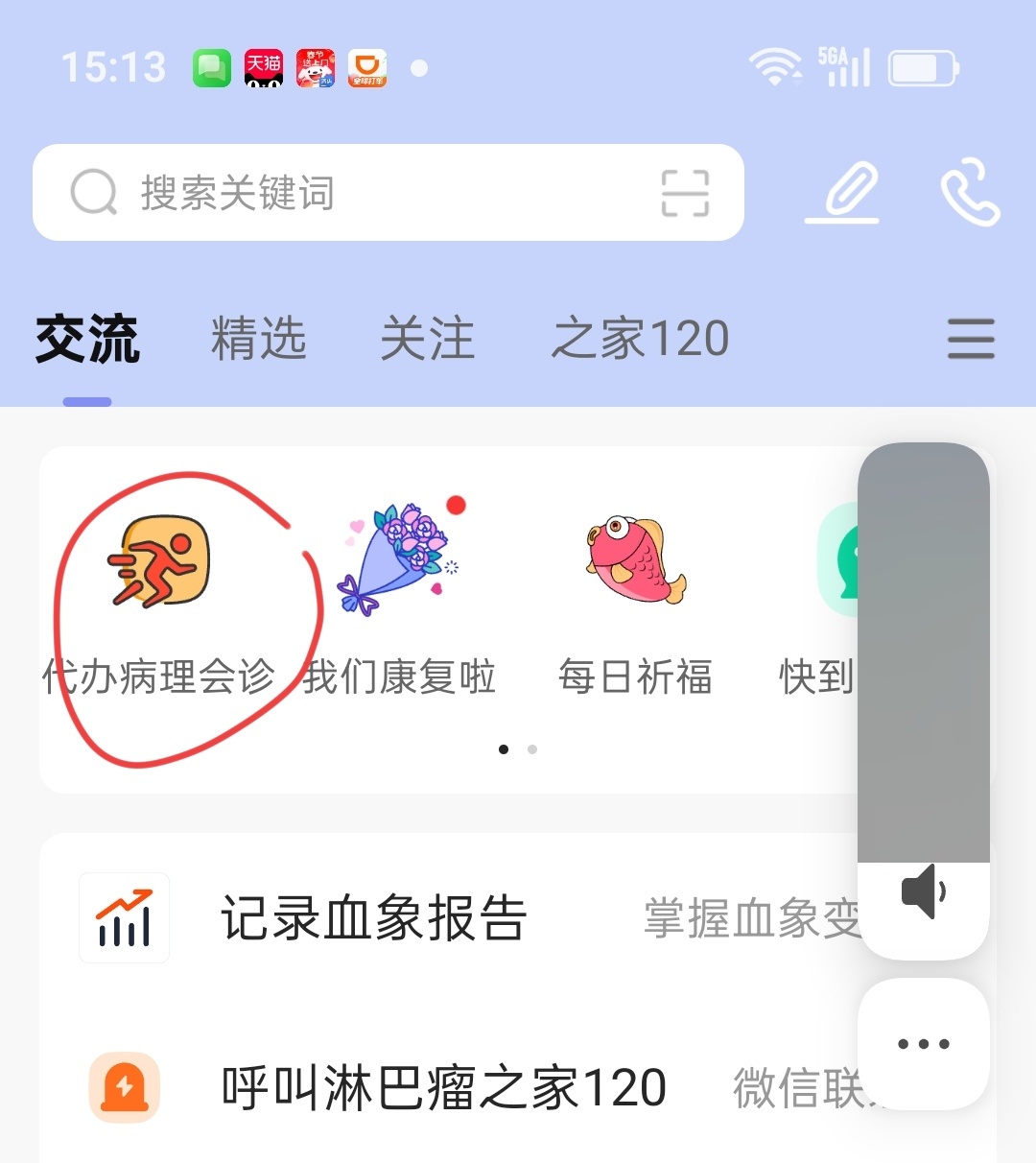
Task: Open 呼叫淋巴瘤之家120 row
Action: coord(443,1088)
